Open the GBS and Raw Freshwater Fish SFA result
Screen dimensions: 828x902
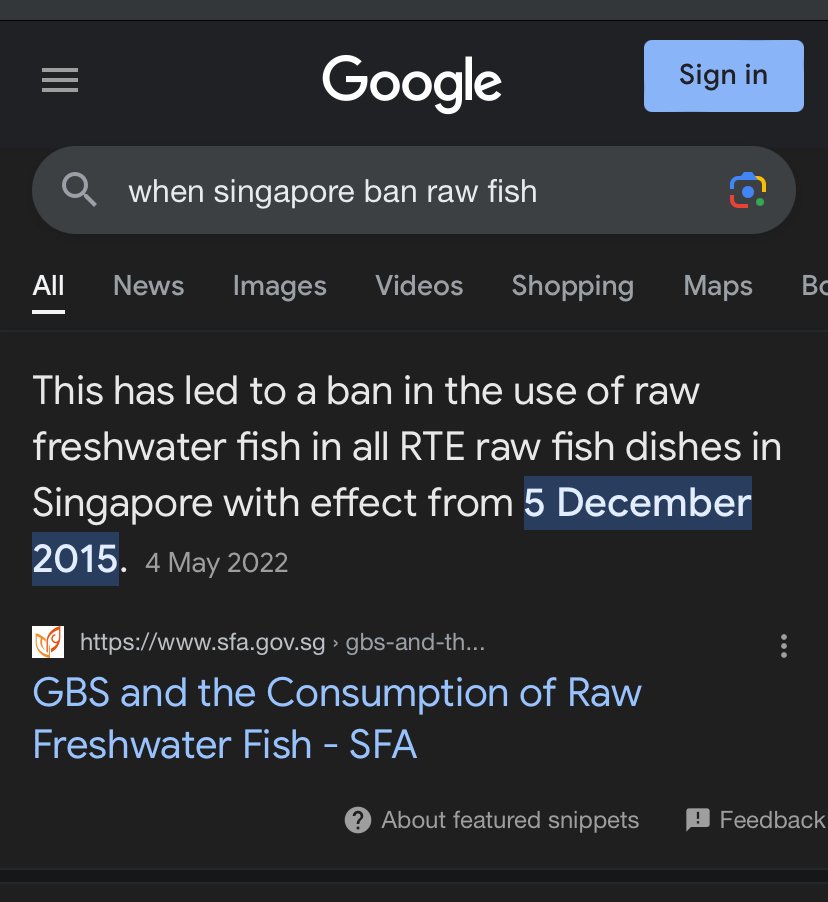pyautogui.click(x=336, y=718)
